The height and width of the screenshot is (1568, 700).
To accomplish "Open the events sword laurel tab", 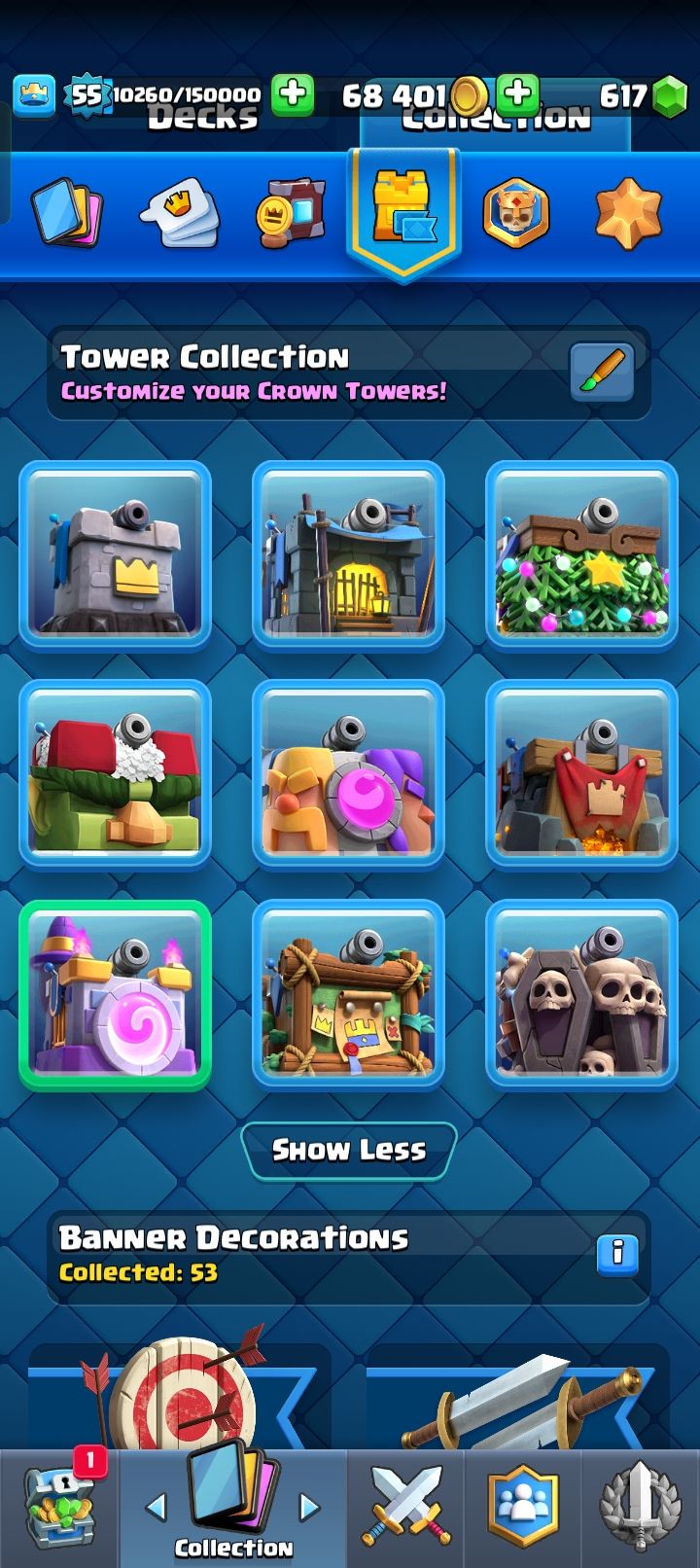I will click(640, 1508).
